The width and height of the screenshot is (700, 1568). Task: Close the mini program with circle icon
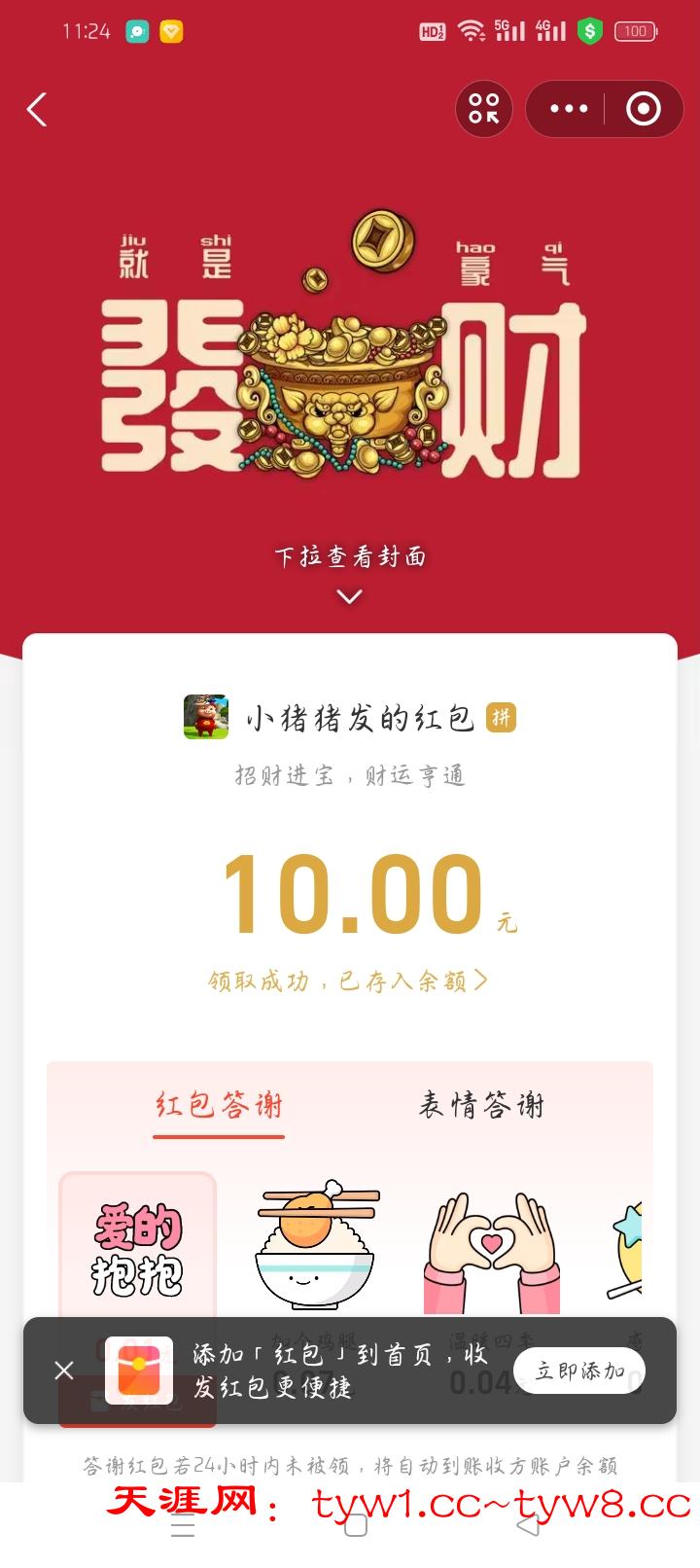pos(643,109)
